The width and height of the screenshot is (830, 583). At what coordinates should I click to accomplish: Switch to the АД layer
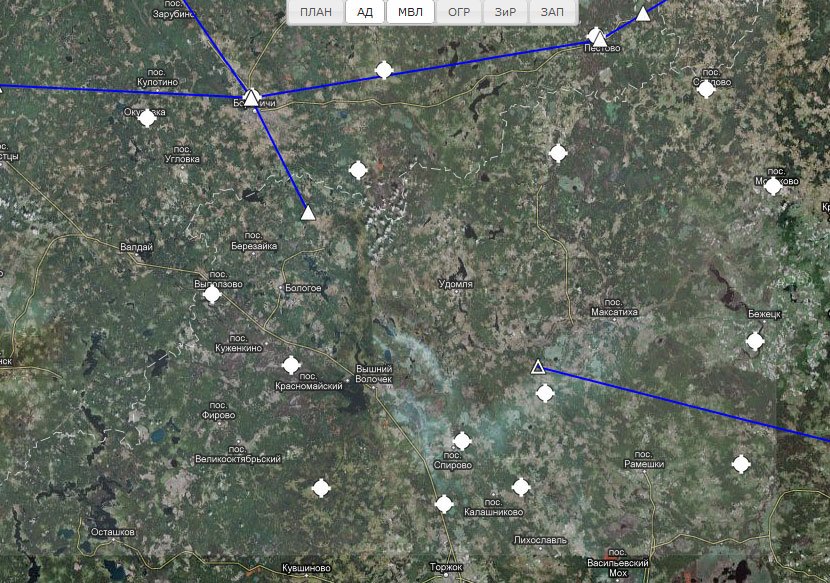point(365,12)
